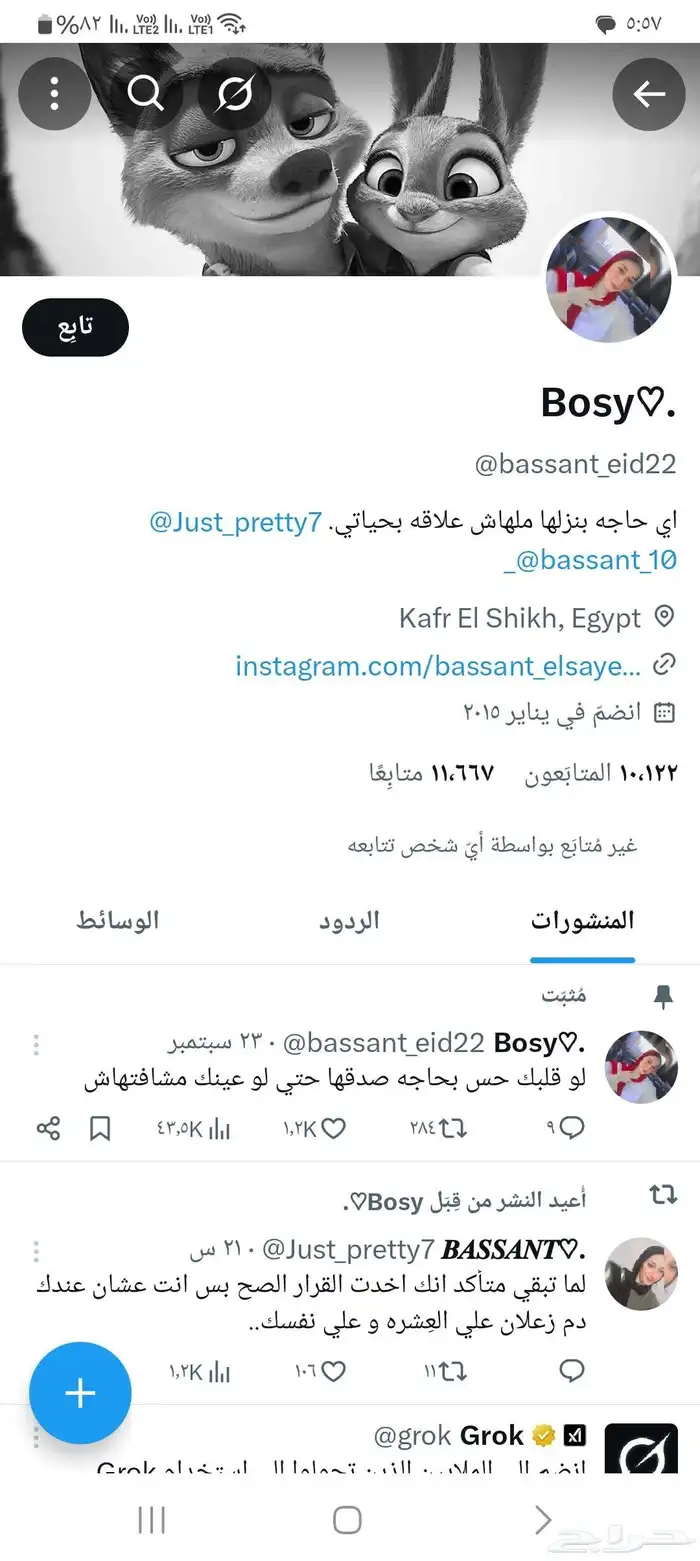Follow Bosy with the تابع button

coord(75,327)
